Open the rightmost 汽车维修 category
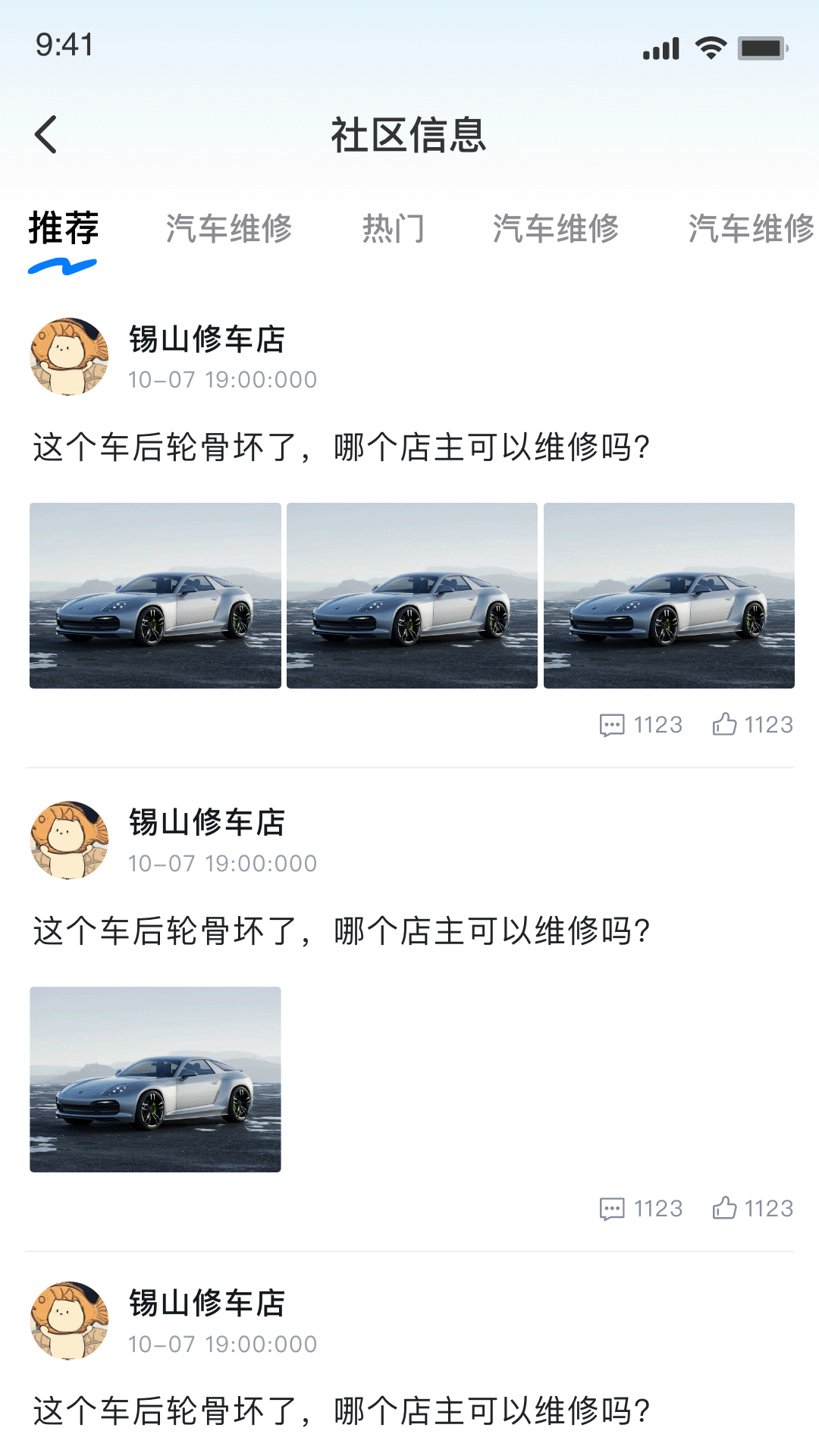The image size is (819, 1456). [x=749, y=229]
